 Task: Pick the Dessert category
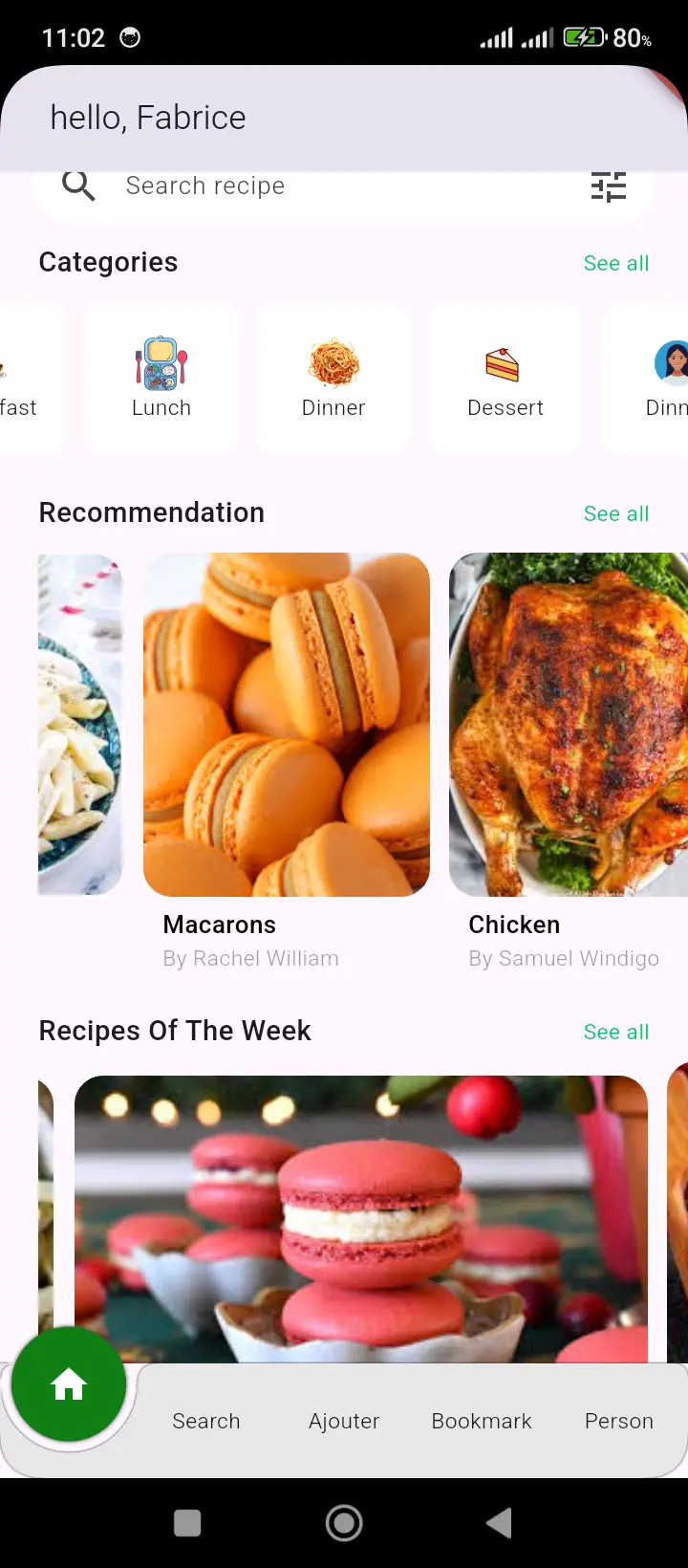pyautogui.click(x=505, y=379)
